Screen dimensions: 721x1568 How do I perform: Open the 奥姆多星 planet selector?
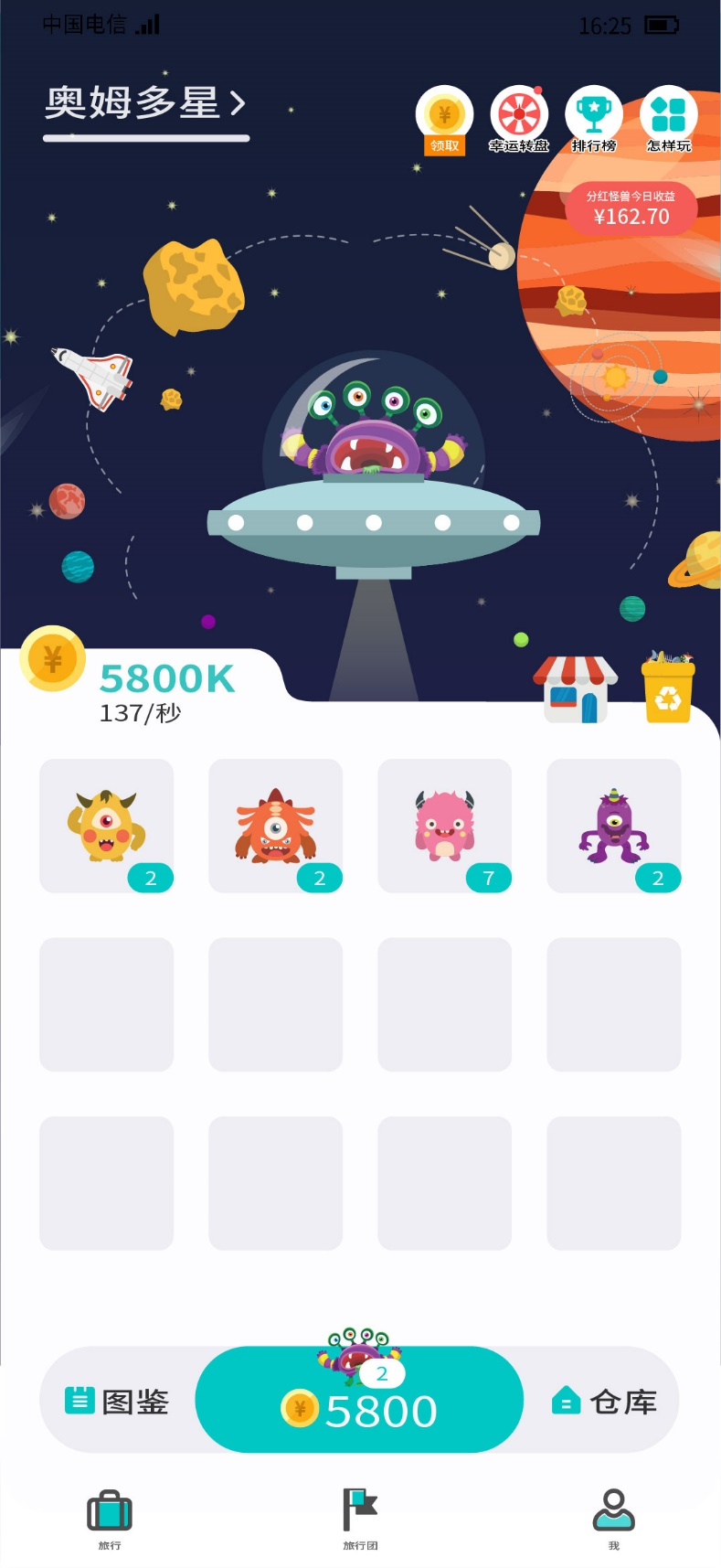pos(146,103)
